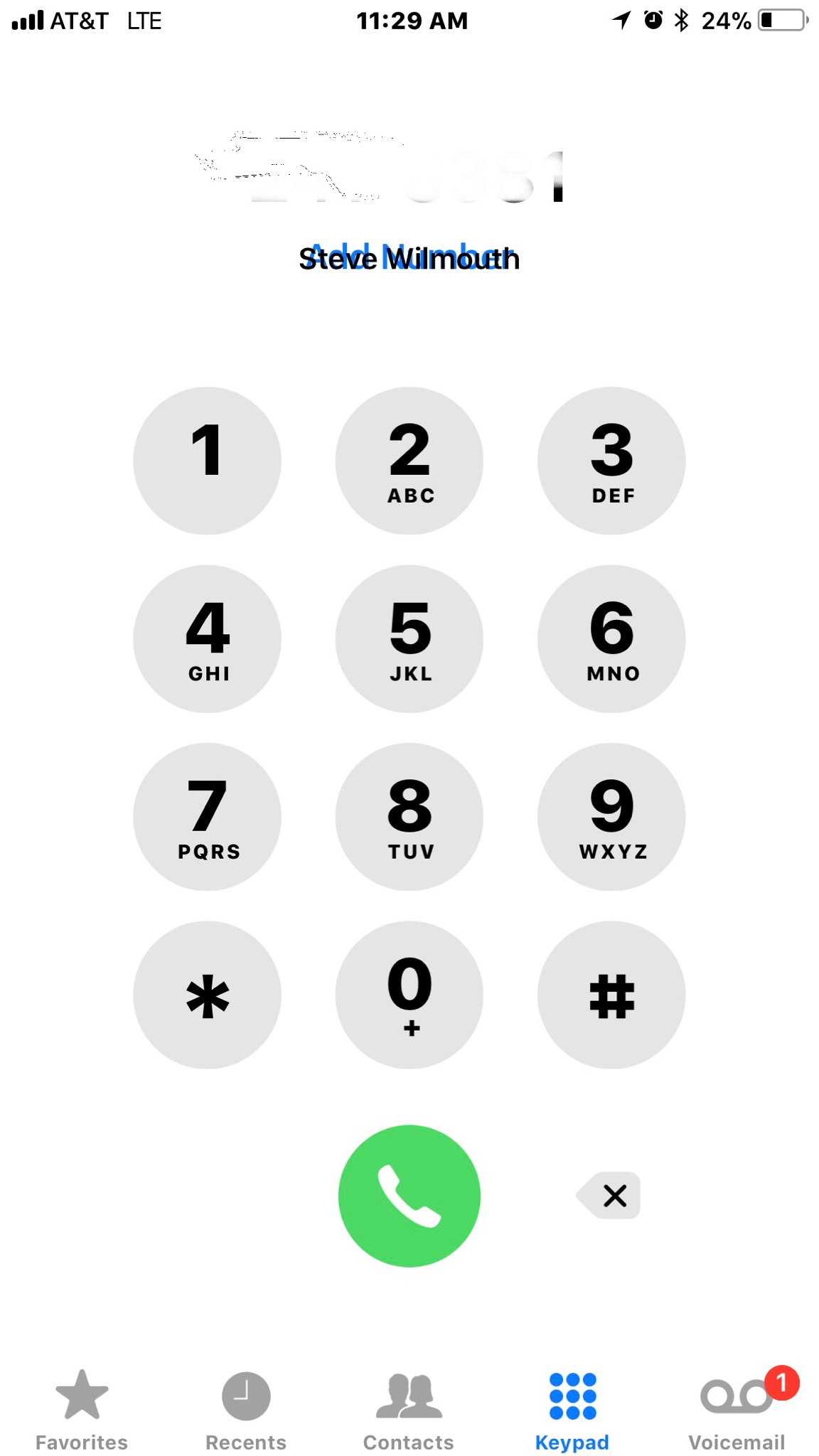
Task: Tap the 7 PQRS key
Action: [x=207, y=817]
